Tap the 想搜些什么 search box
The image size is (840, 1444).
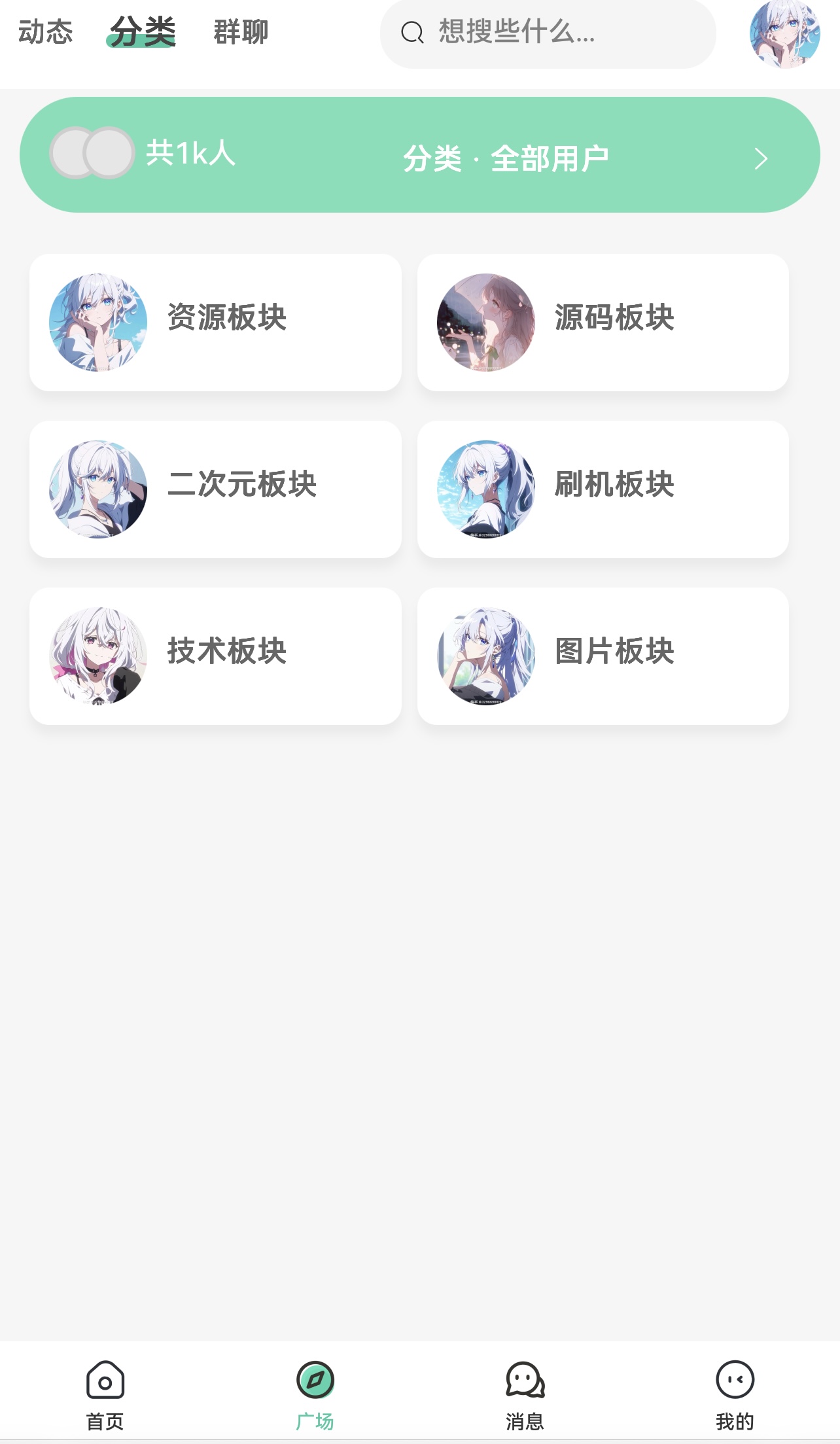[x=548, y=33]
